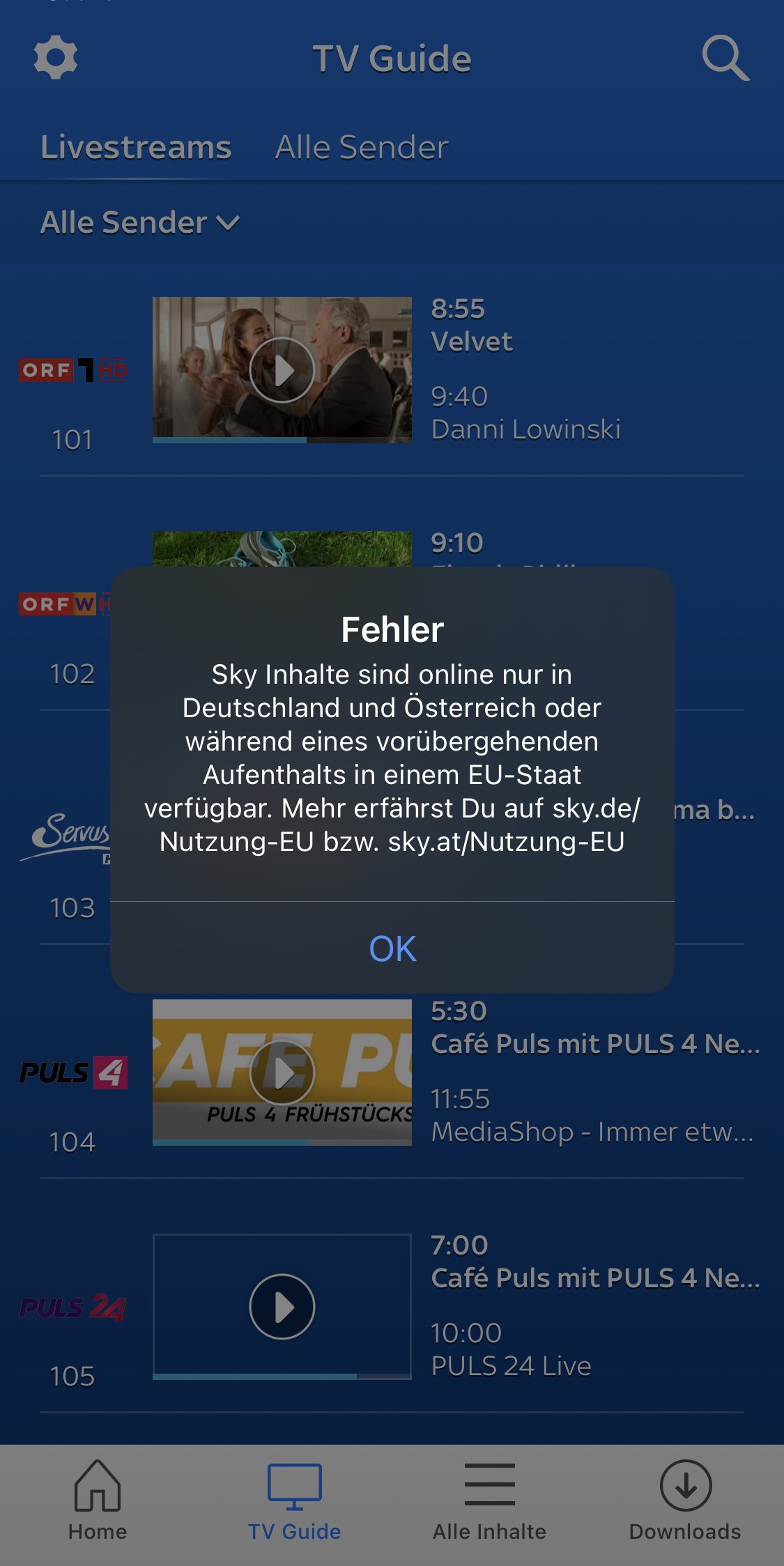Play the PULS 24 channel 105 stream
This screenshot has width=784, height=1566.
coord(282,1307)
